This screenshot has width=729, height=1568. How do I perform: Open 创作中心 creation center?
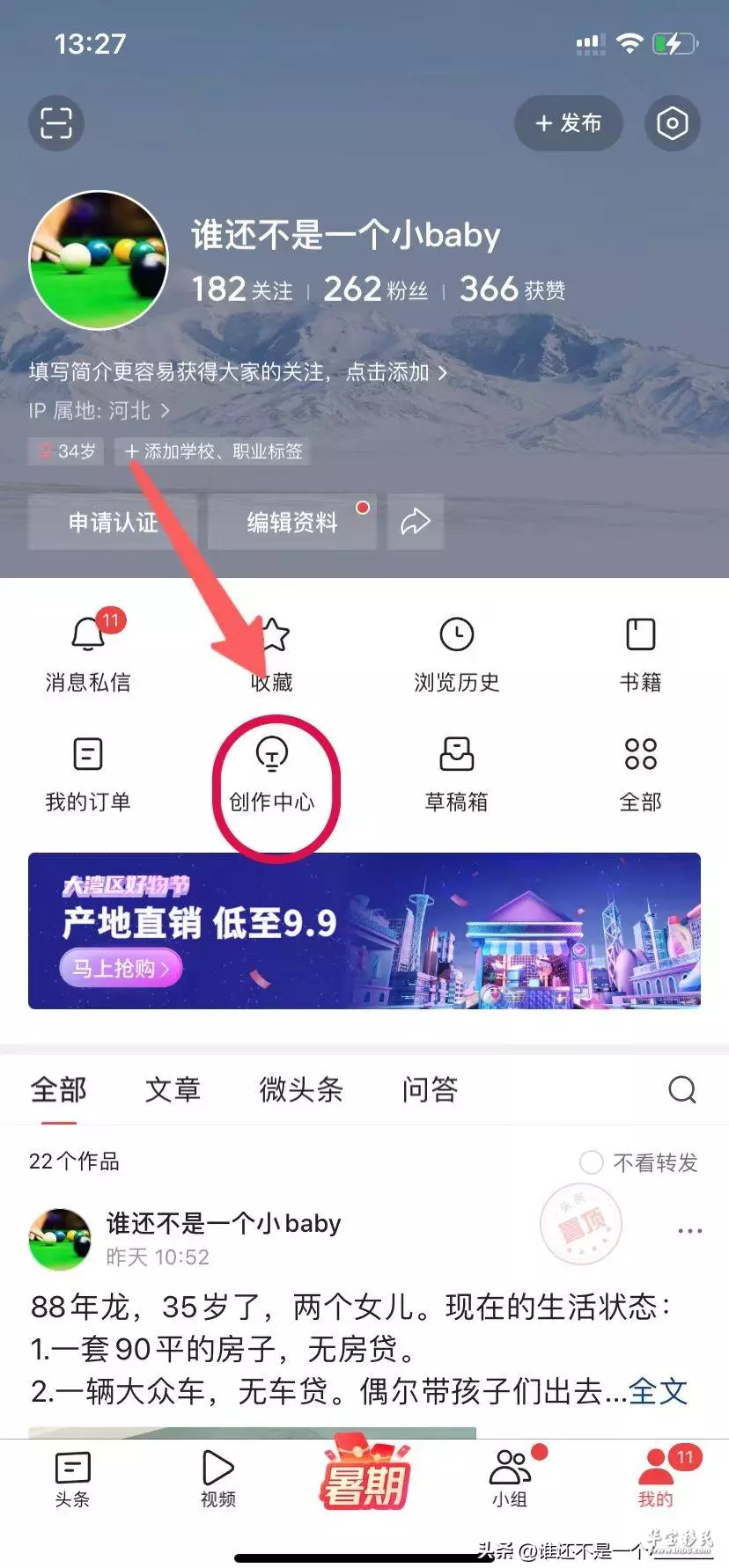pyautogui.click(x=272, y=773)
